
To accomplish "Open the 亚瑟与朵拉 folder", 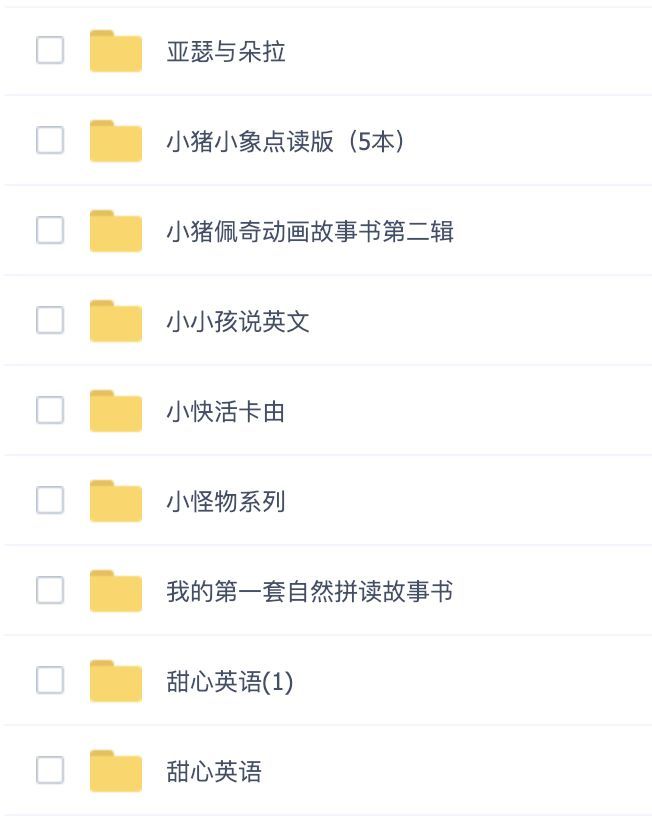I will point(226,51).
